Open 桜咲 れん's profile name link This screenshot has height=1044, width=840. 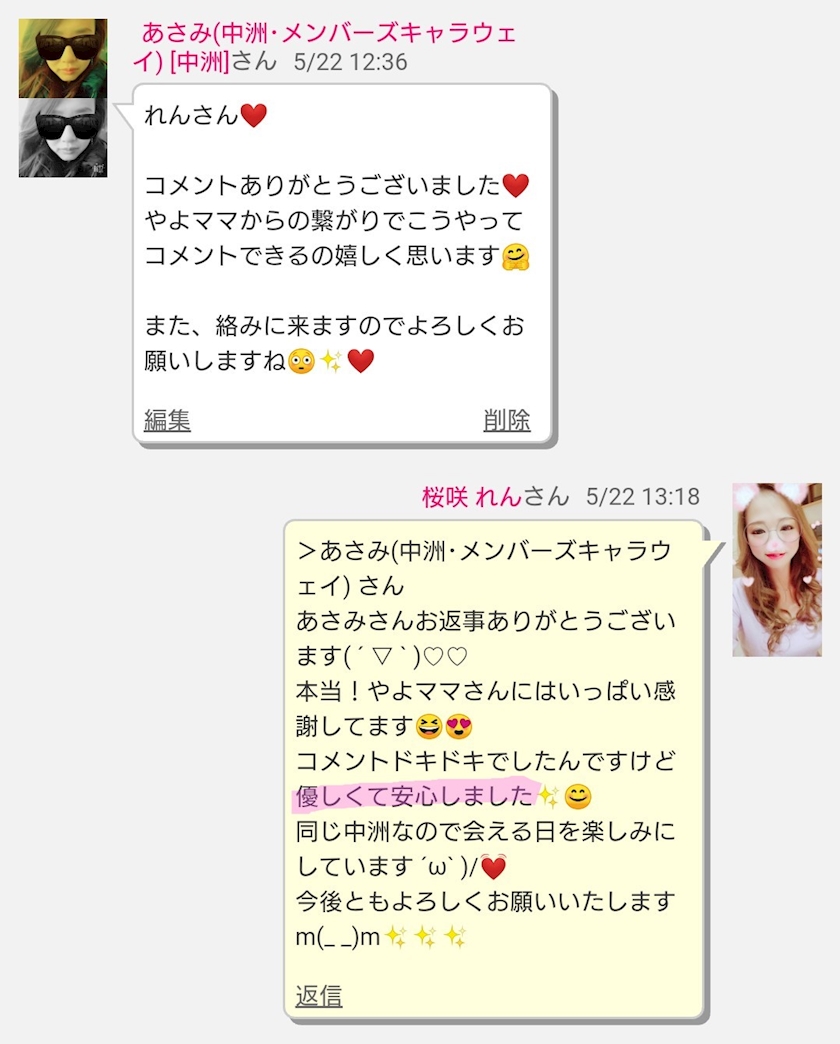coord(471,497)
